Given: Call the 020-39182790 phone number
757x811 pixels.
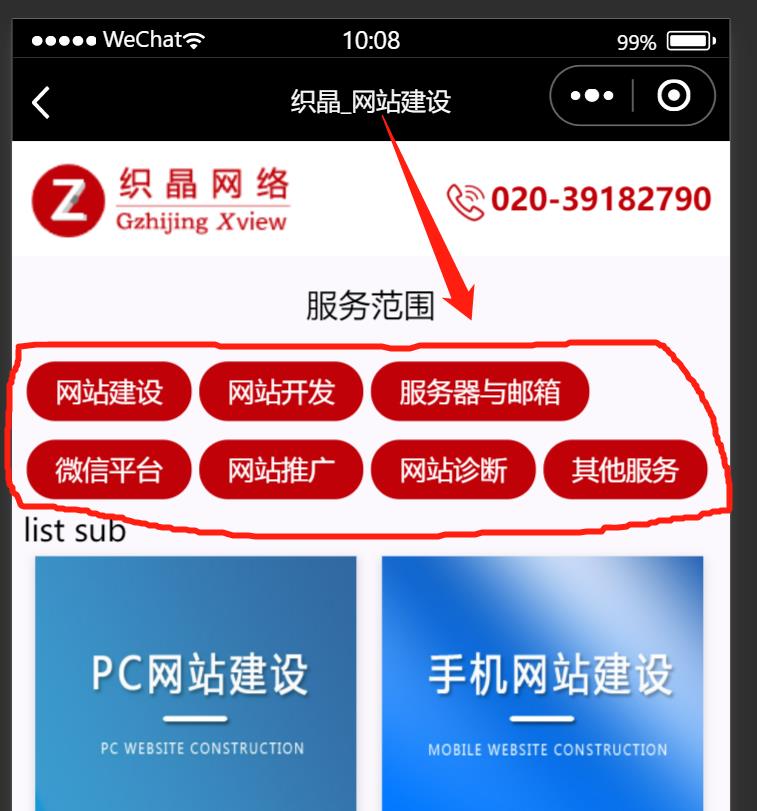Looking at the screenshot, I should 580,200.
